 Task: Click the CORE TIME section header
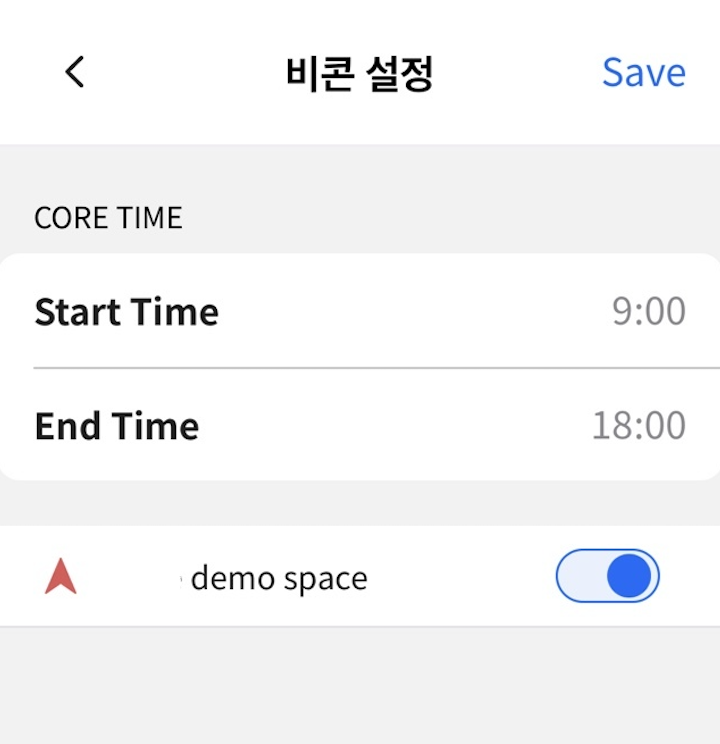[108, 217]
